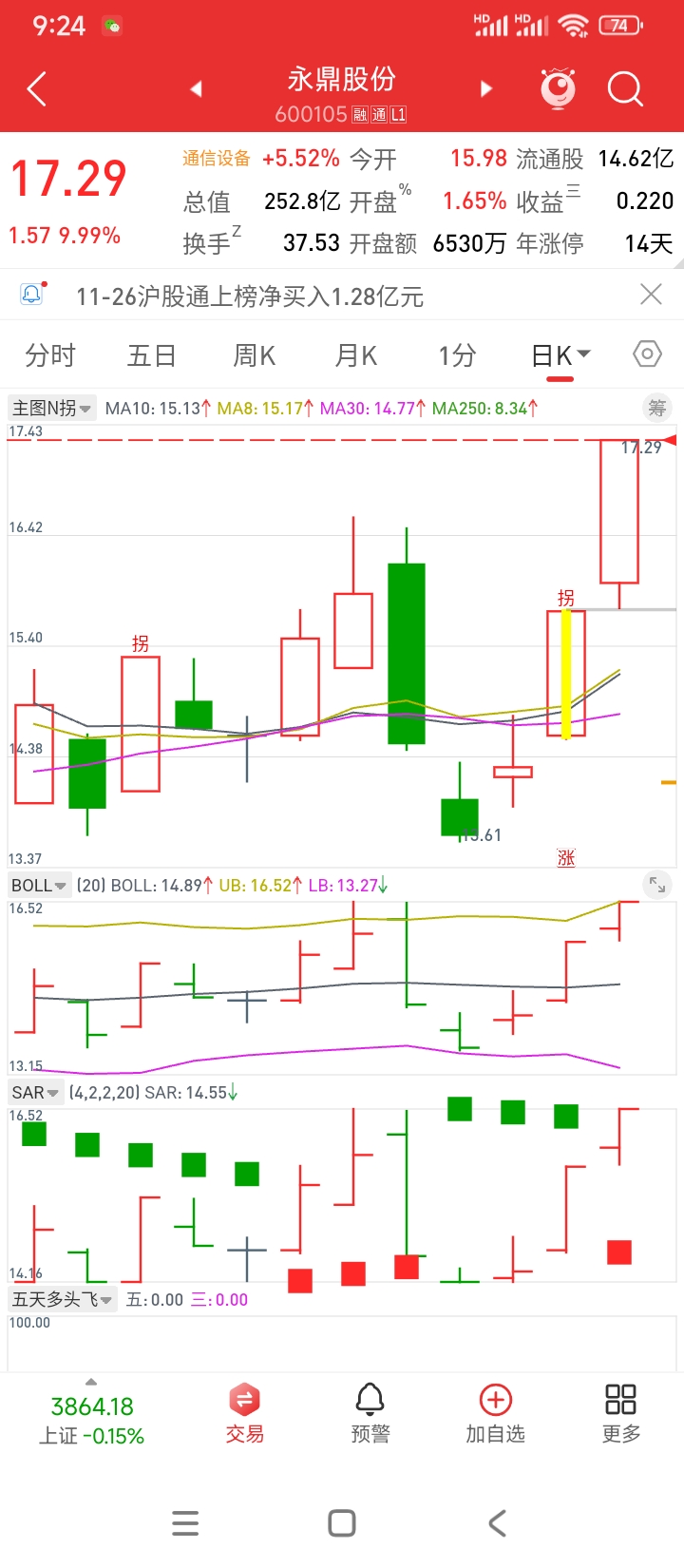Go back using the top-left arrow

point(36,89)
